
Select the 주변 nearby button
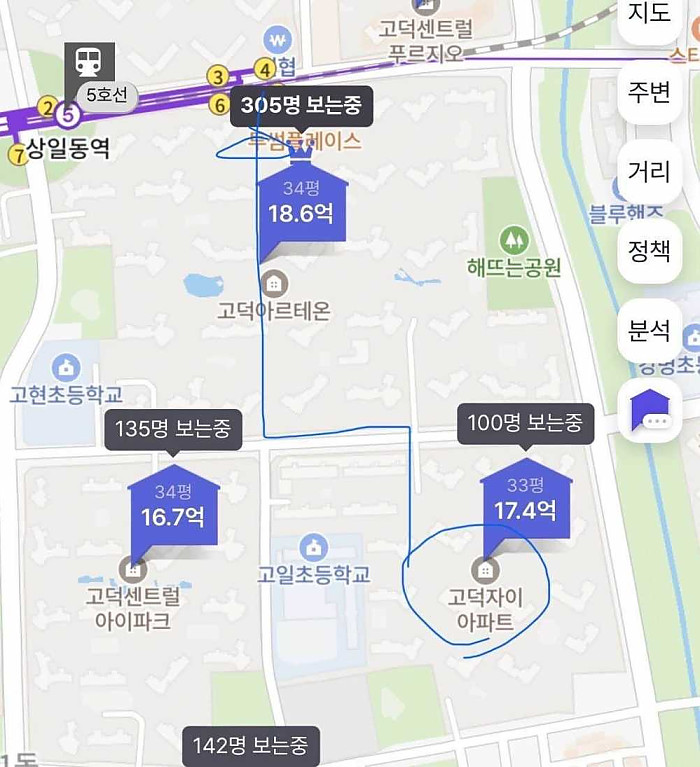[650, 92]
